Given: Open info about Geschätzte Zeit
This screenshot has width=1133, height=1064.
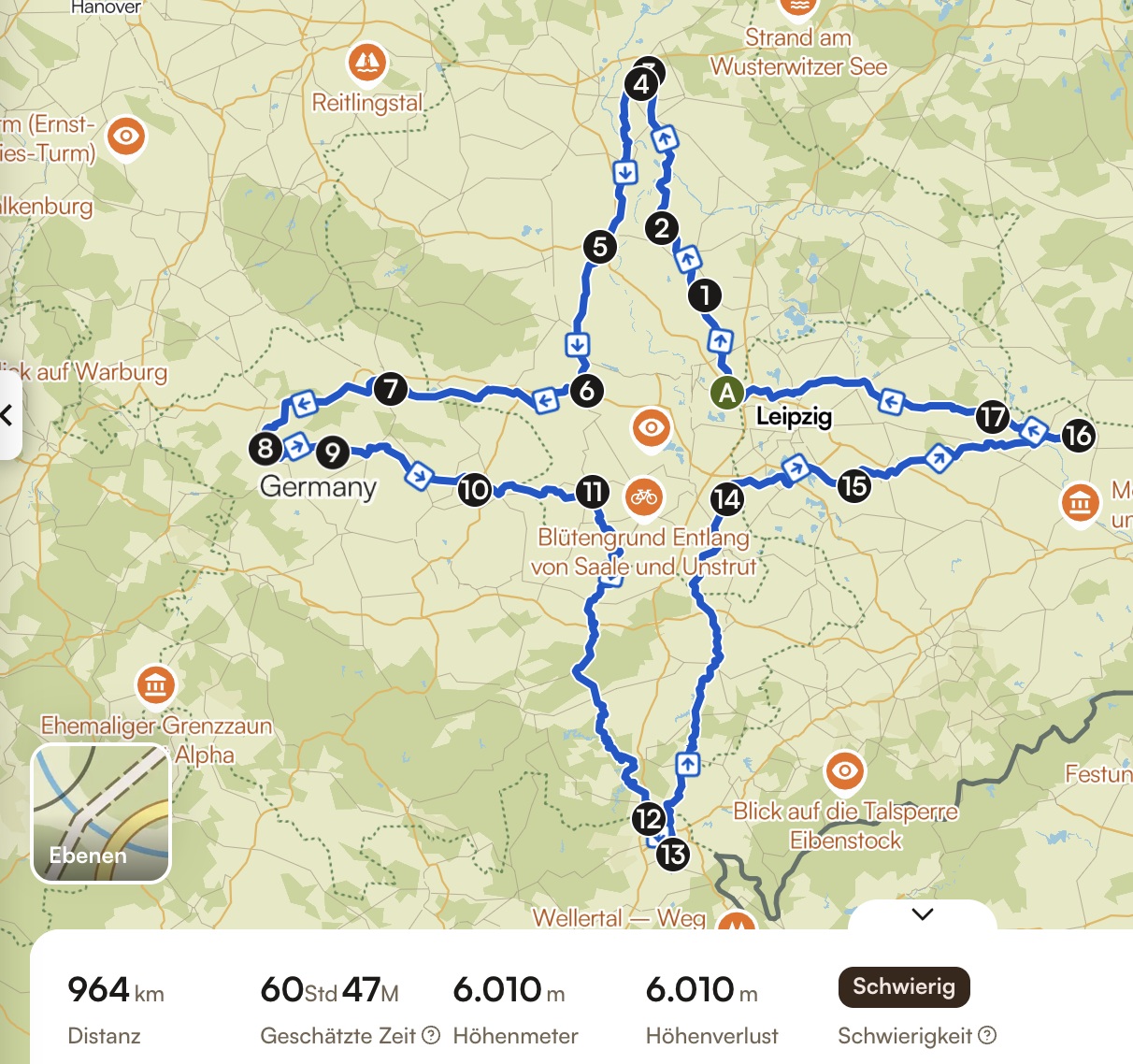Looking at the screenshot, I should [x=431, y=1035].
